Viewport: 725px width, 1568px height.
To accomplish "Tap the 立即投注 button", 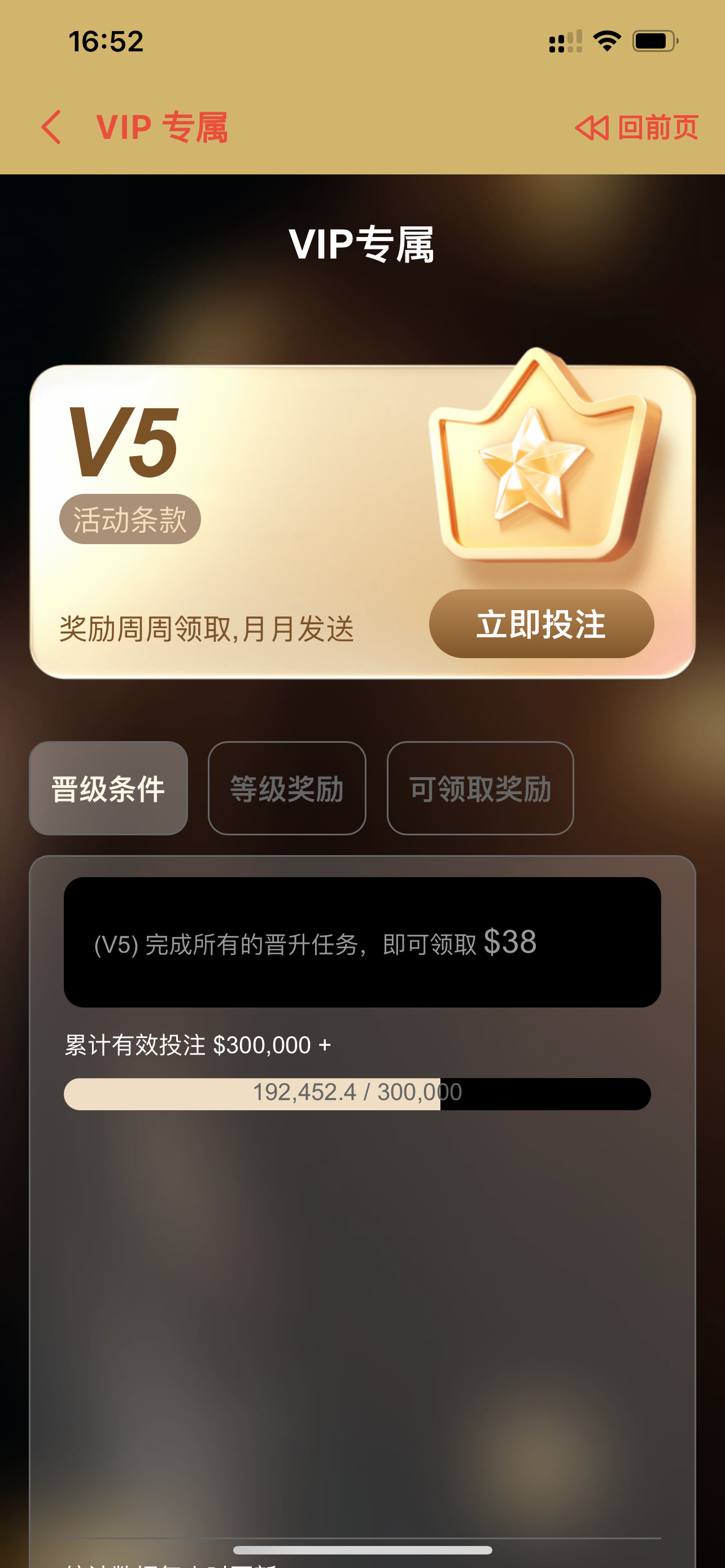I will [541, 624].
